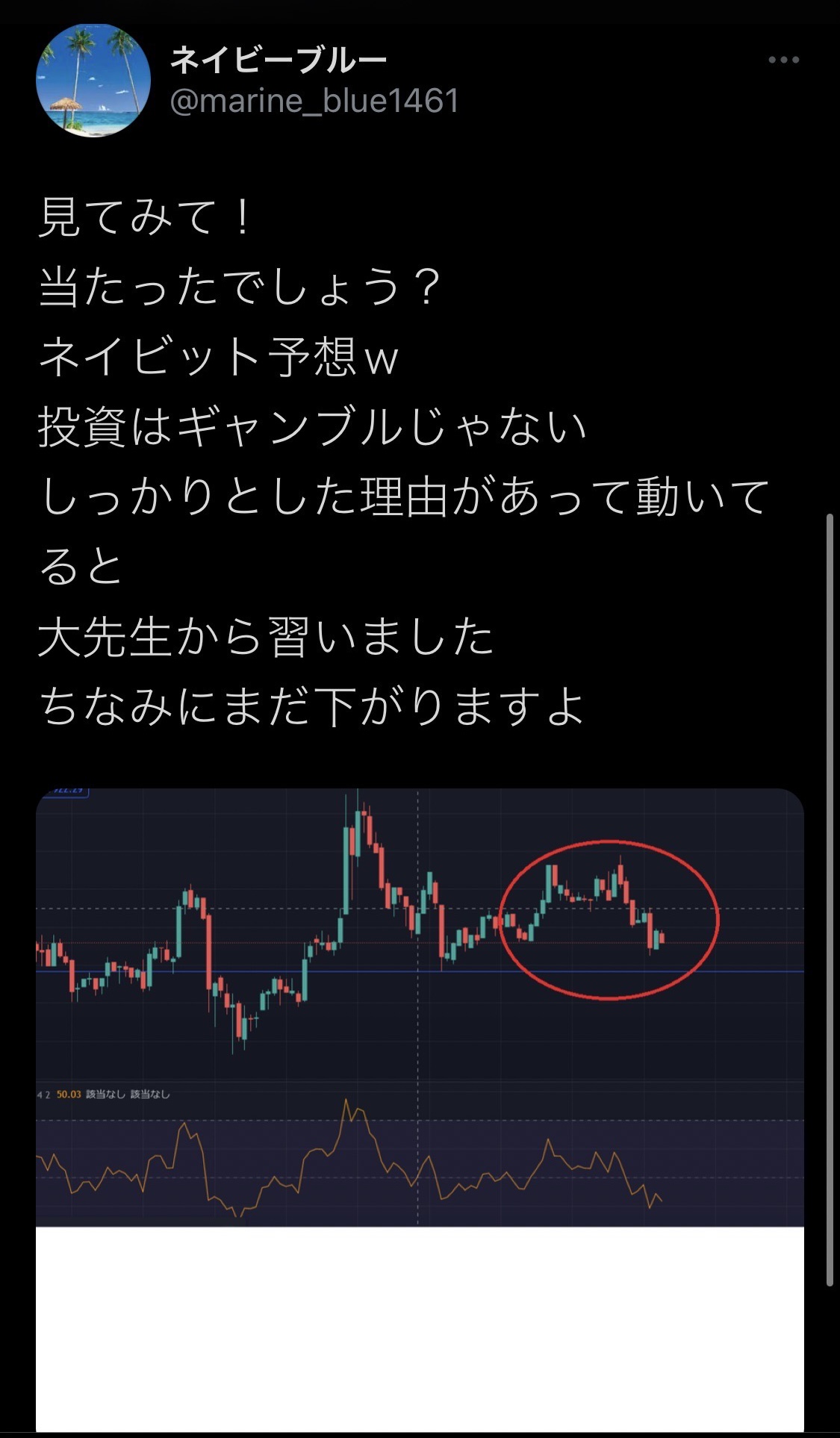Expand the attached candlestick chart image
This screenshot has width=840, height=1438.
[x=420, y=1109]
